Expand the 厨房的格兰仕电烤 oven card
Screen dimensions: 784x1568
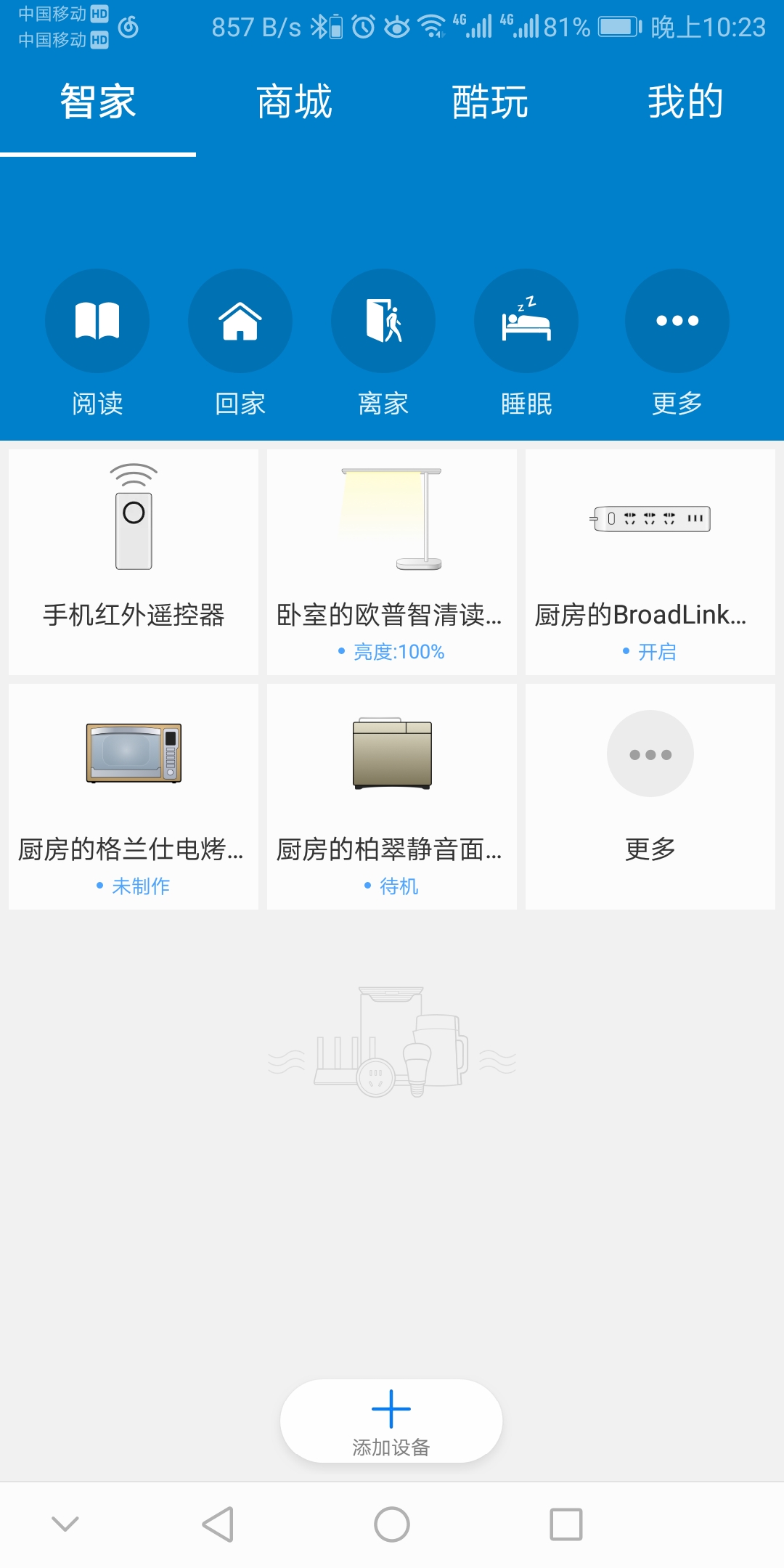(x=134, y=795)
